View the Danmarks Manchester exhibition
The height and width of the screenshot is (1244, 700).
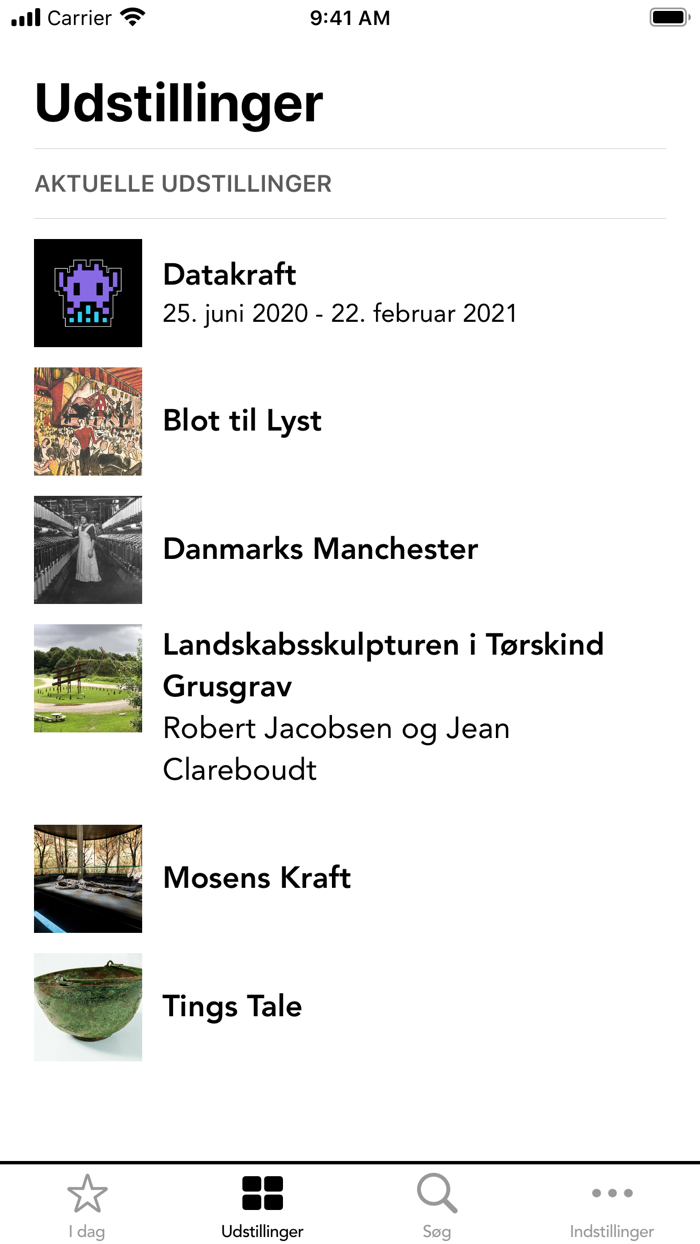(320, 549)
